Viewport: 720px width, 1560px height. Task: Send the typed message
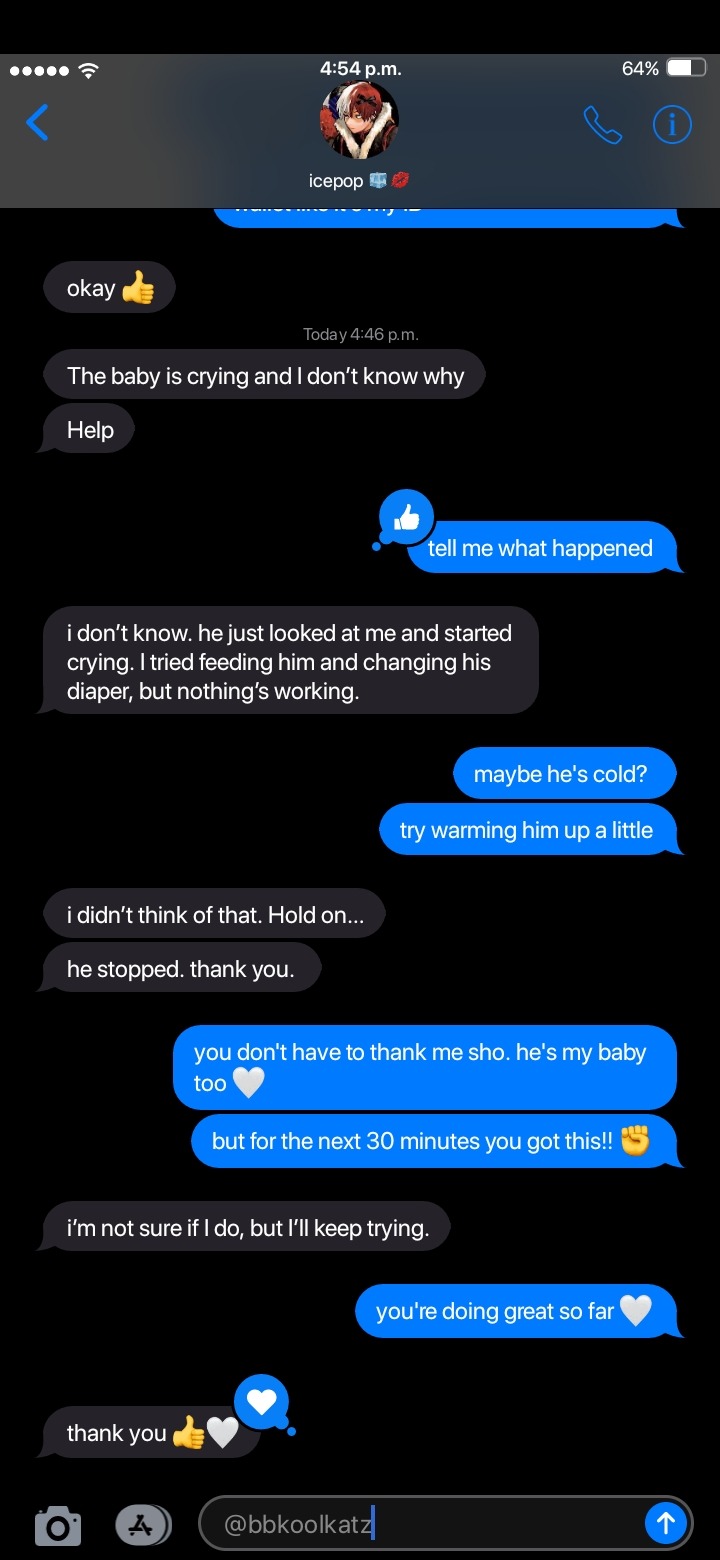[x=666, y=1524]
